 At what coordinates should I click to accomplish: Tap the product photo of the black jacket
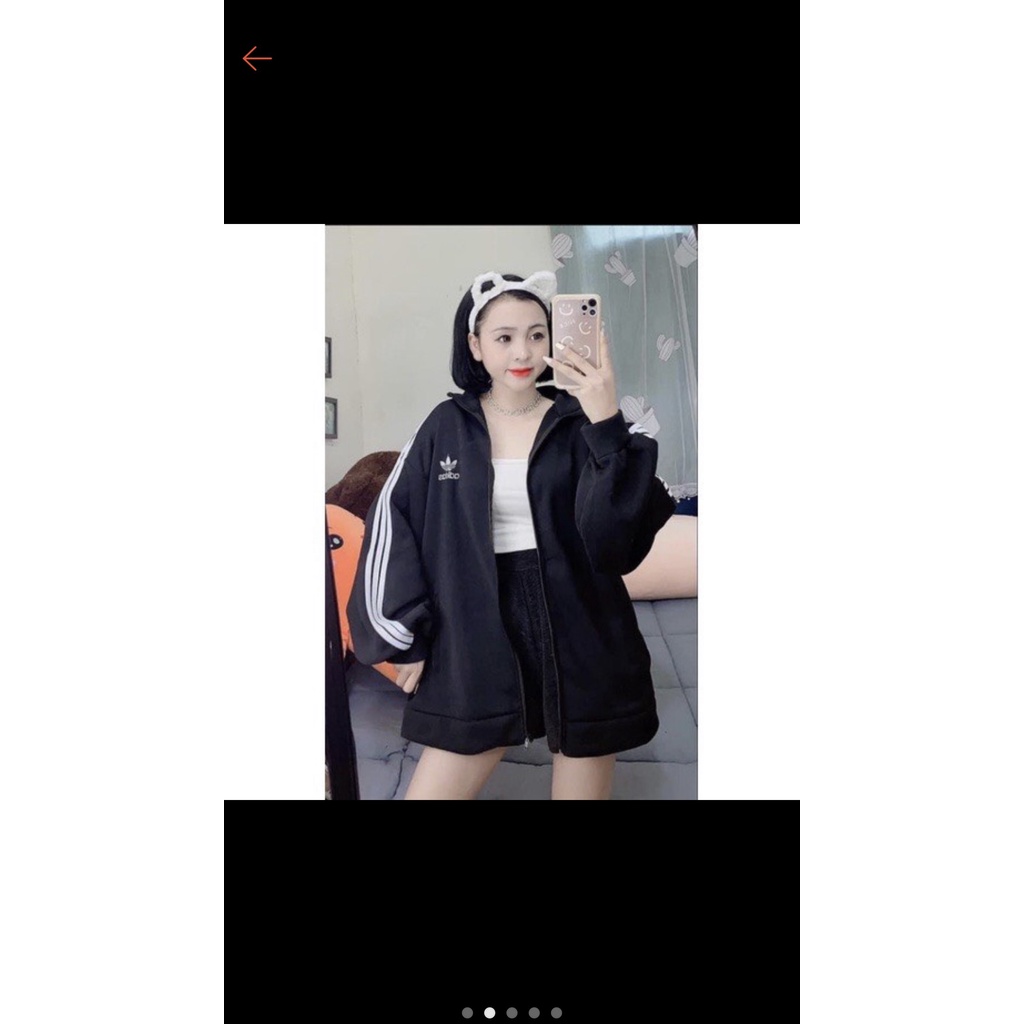(511, 512)
